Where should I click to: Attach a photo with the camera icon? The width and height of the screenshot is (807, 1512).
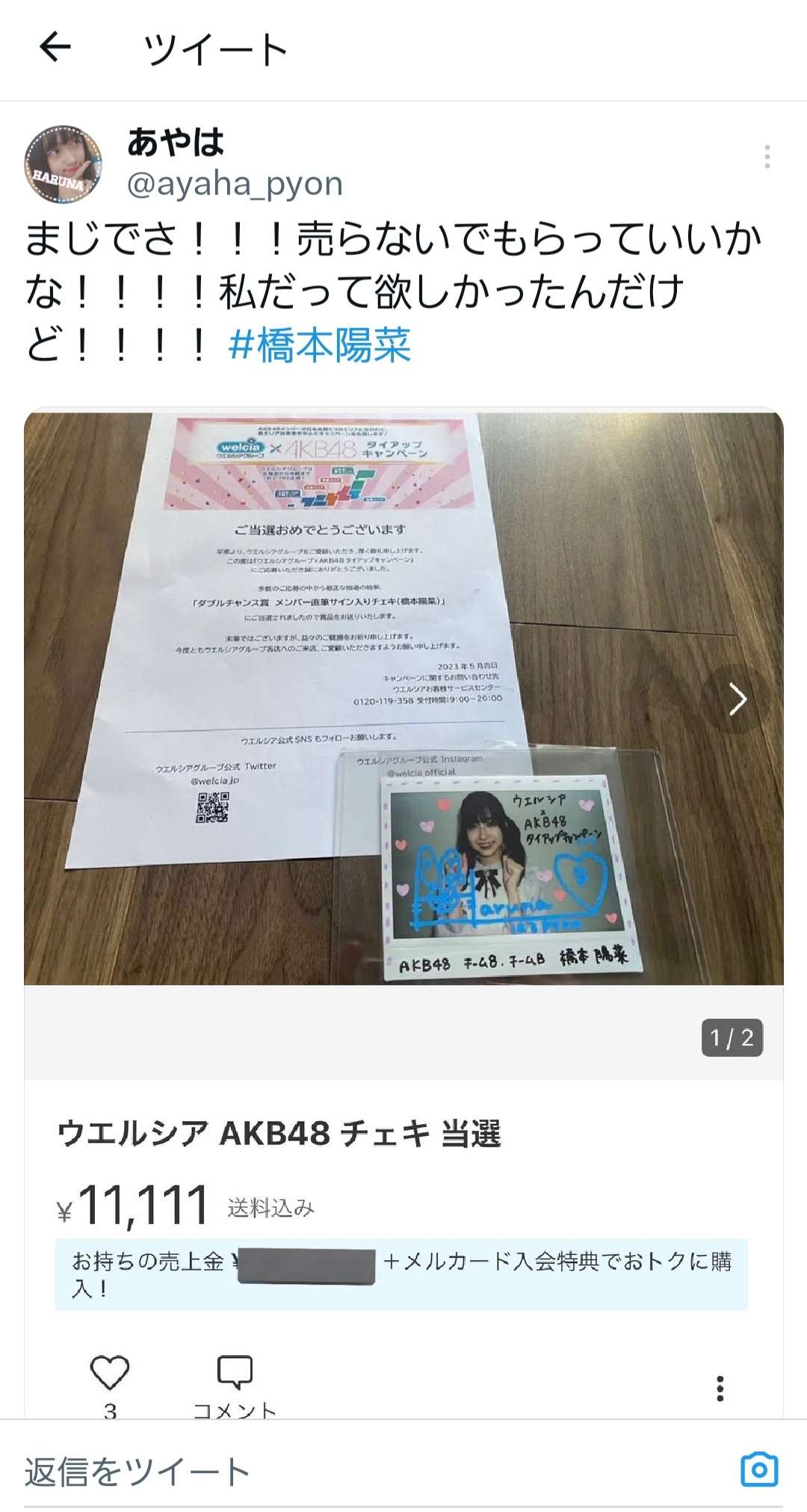[x=759, y=1469]
